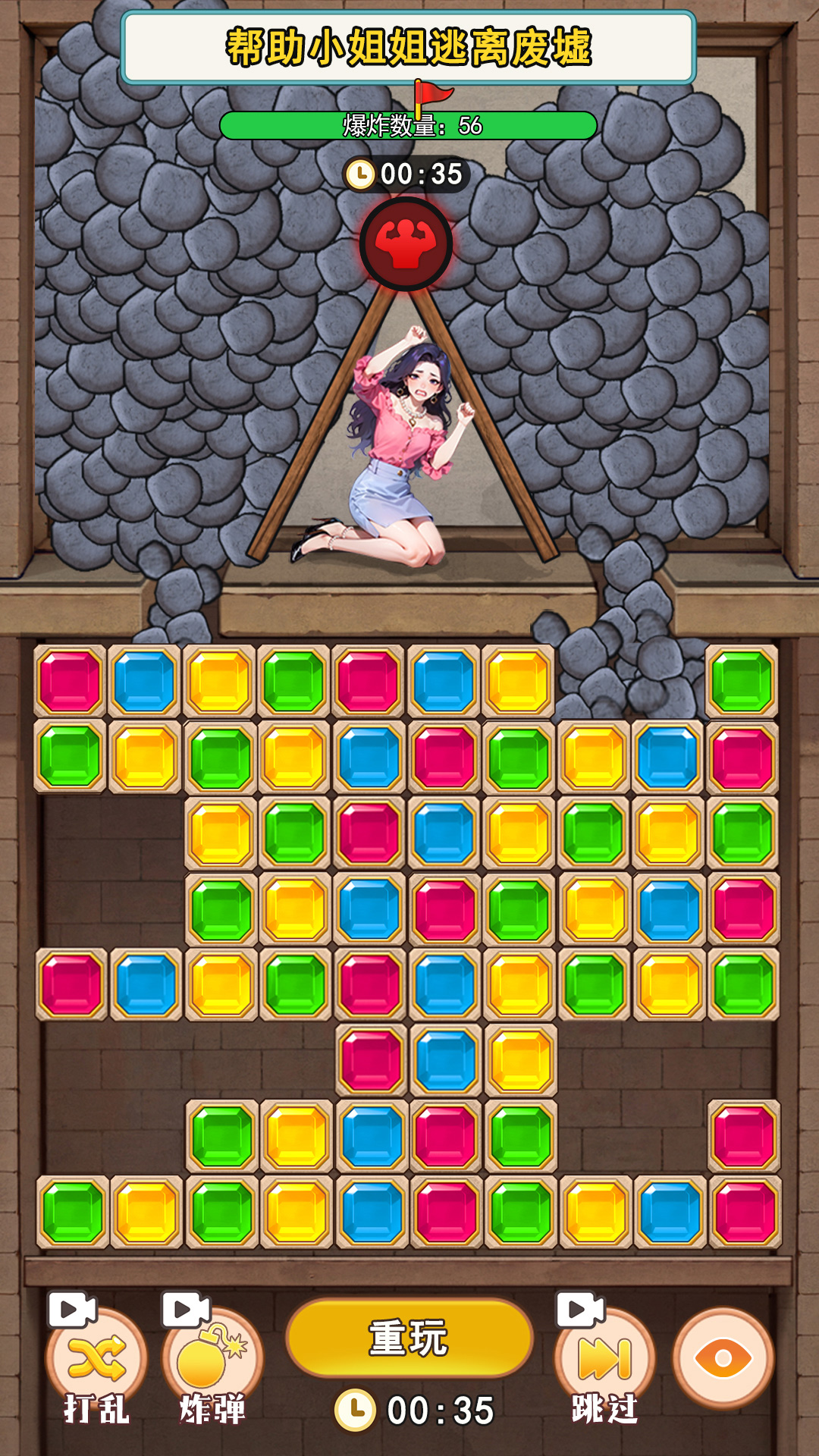Tap the isolated red gem above bottom-row red gem
819x1456 pixels.
click(x=744, y=1136)
